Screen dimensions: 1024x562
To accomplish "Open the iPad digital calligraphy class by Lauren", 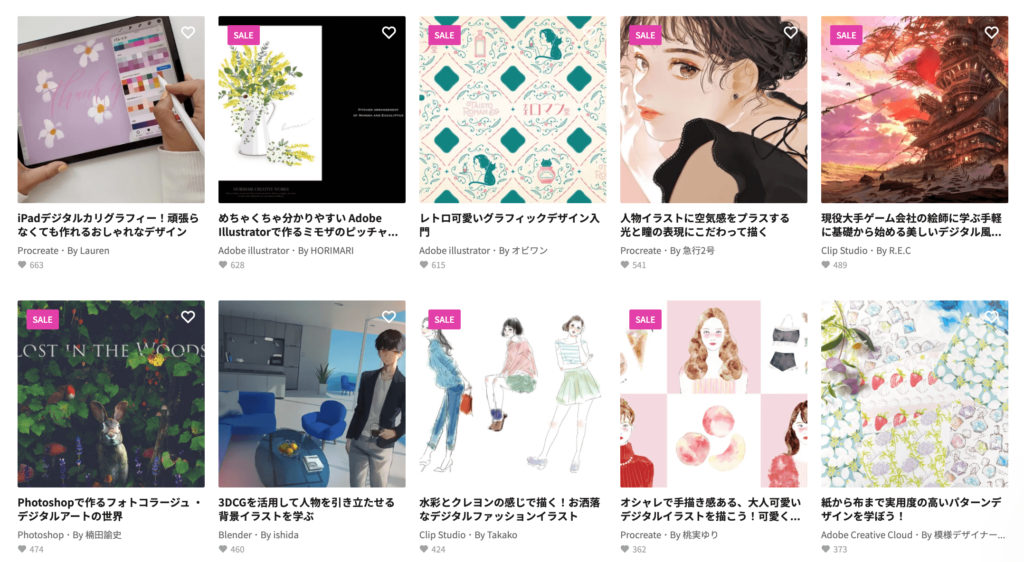I will (110, 110).
